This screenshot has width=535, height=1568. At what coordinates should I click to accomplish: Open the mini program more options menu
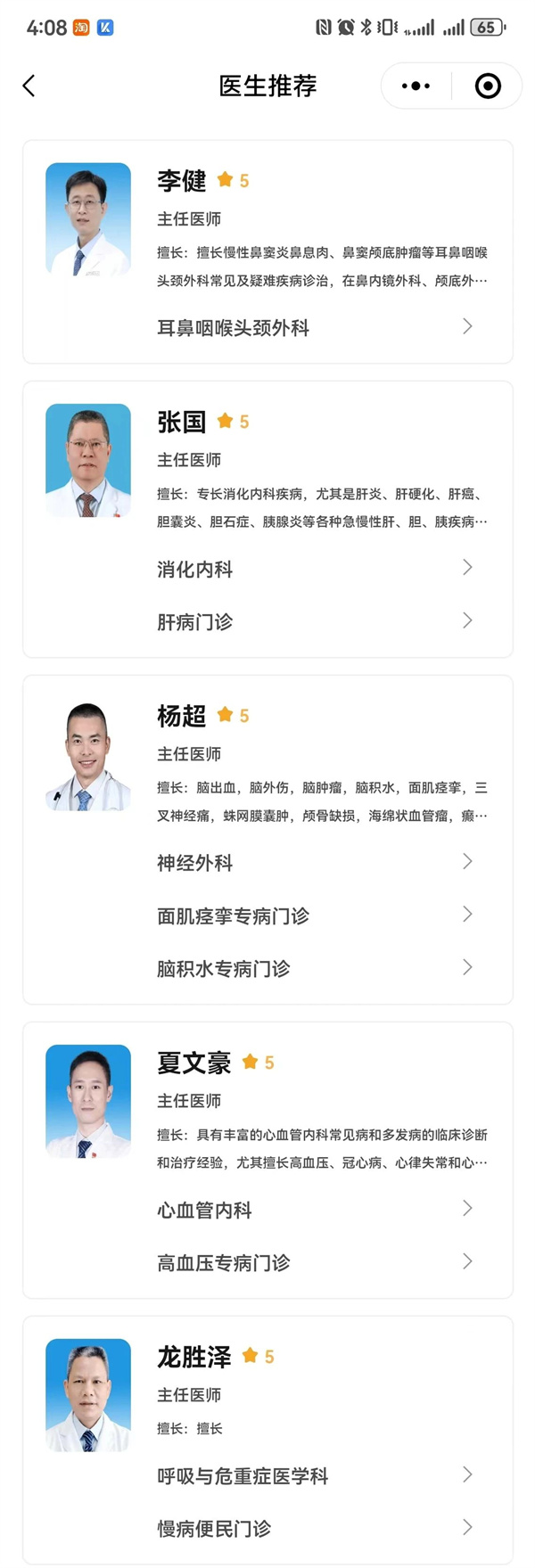click(416, 86)
